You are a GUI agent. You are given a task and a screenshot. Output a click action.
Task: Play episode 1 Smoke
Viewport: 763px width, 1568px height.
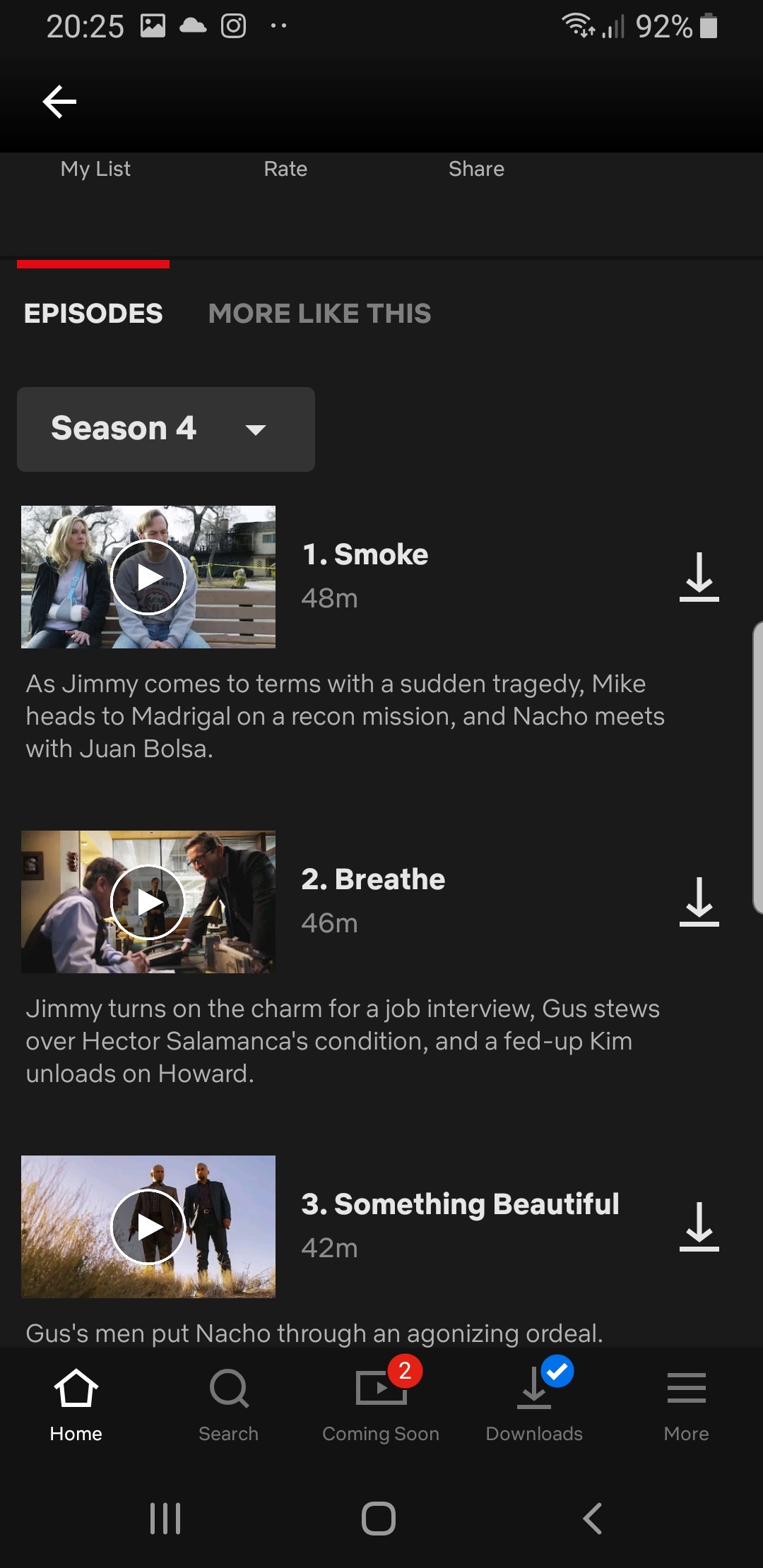pos(148,577)
